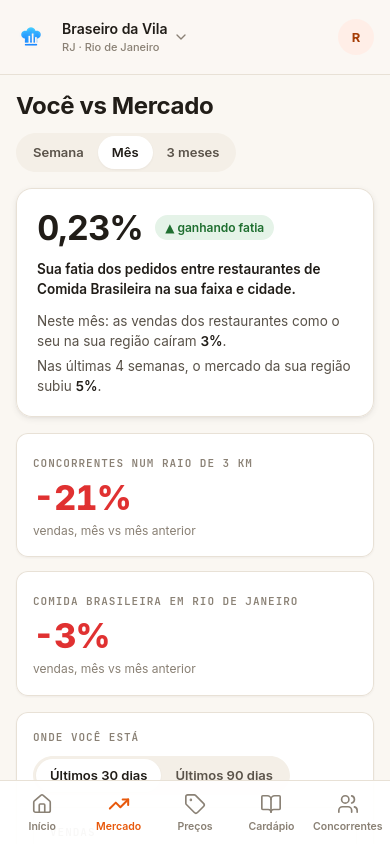
Task: Open the Mercado tab
Action: click(x=118, y=813)
